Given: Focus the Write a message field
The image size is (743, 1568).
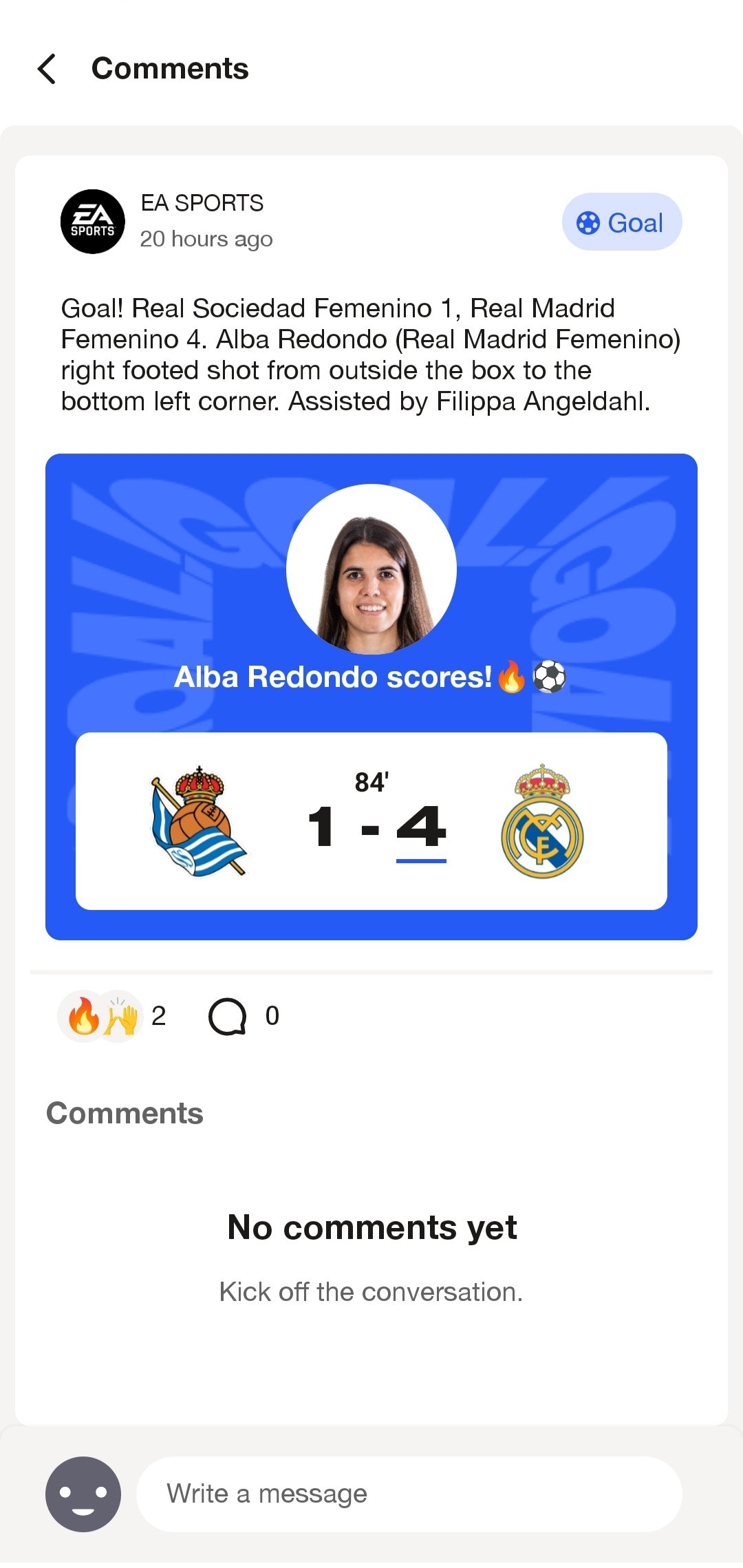Looking at the screenshot, I should click(x=409, y=1494).
